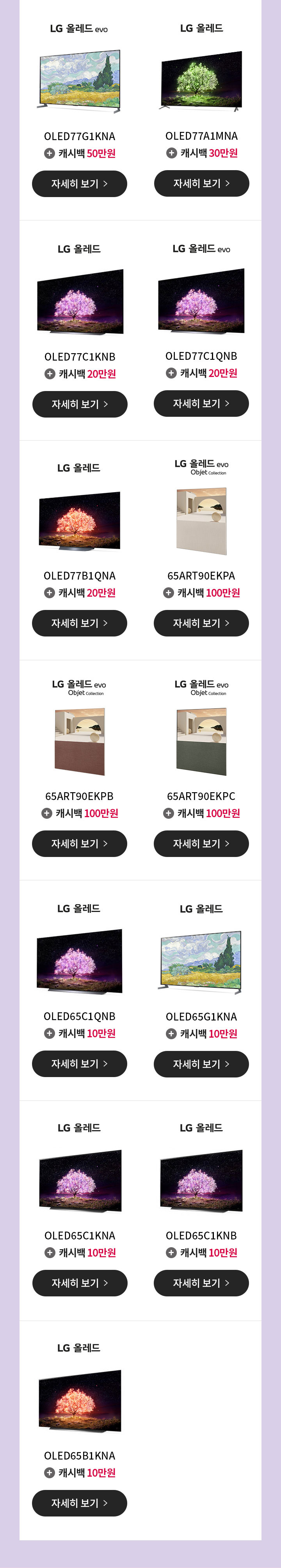Select 자세히 보기 for 65ART90EKPC
This screenshot has width=281, height=1568.
(x=201, y=844)
